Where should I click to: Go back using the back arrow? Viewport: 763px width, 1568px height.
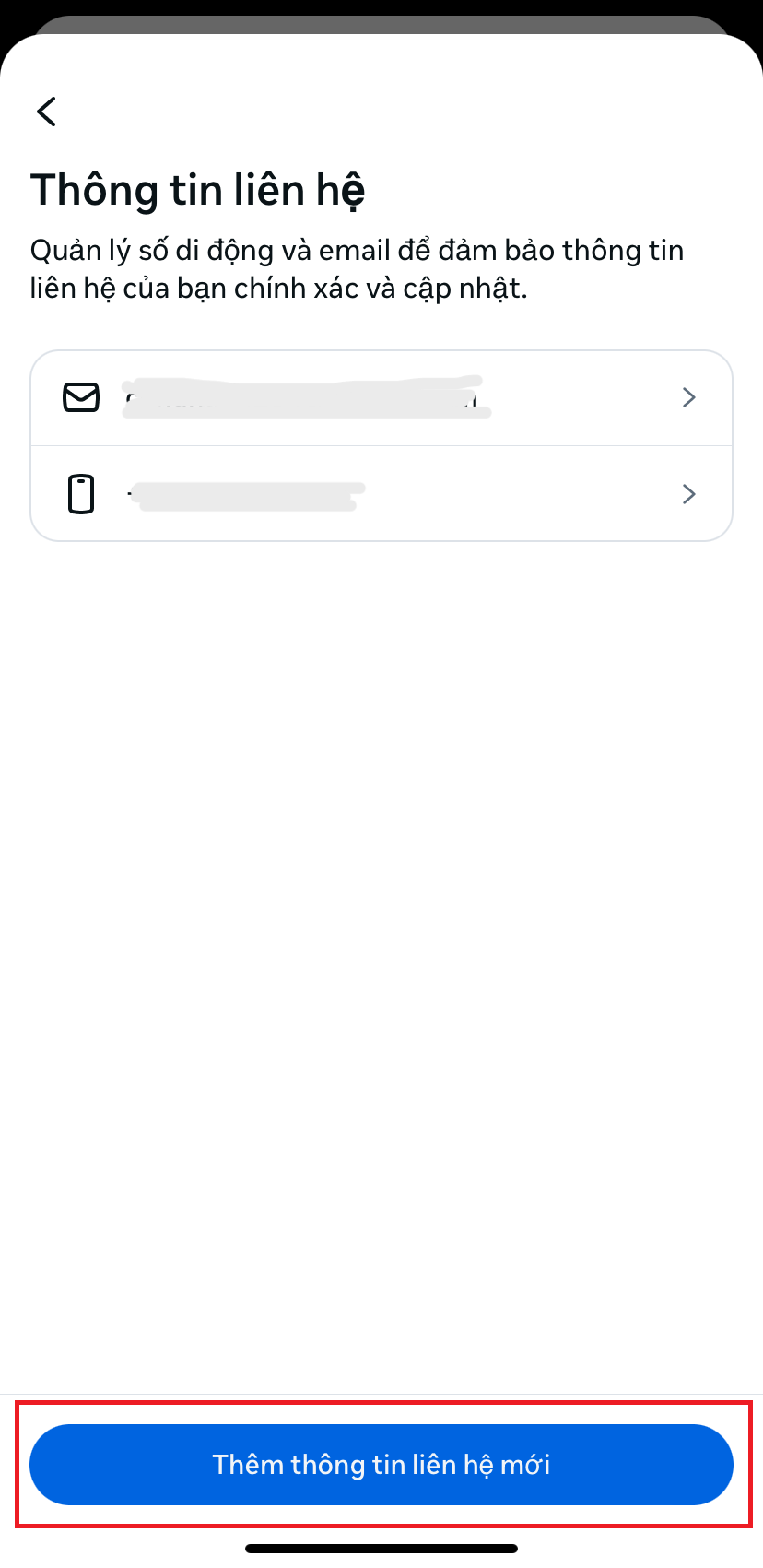(46, 112)
